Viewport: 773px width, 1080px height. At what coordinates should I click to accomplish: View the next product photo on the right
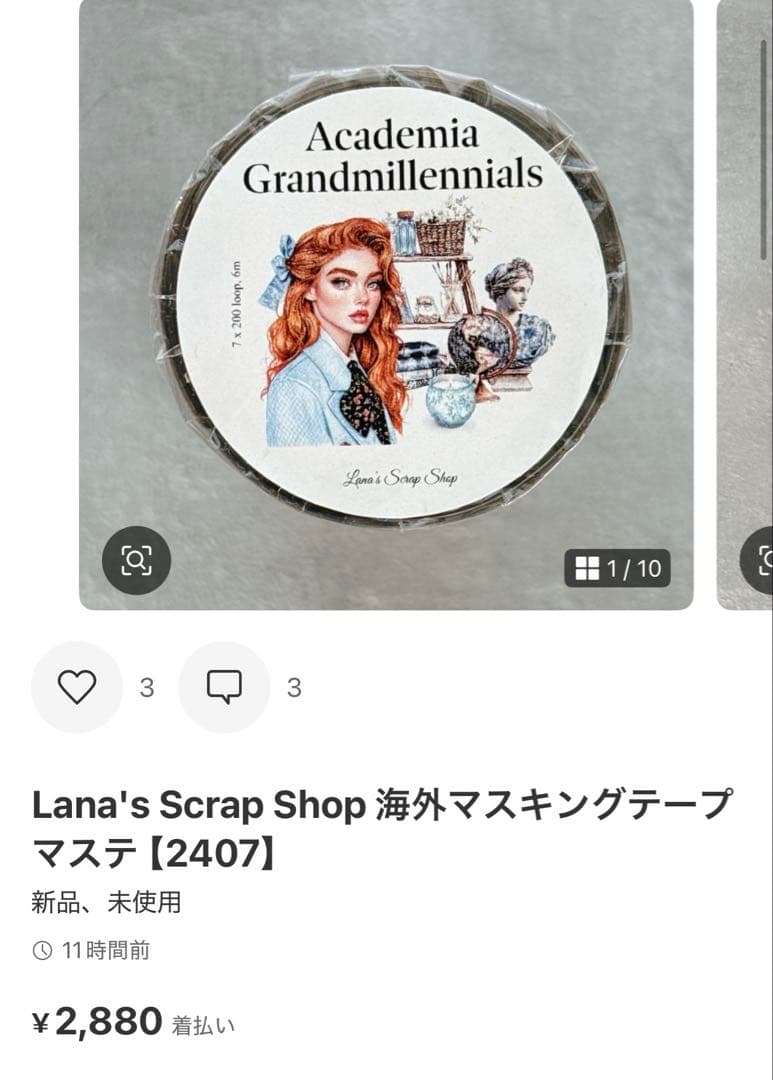tap(746, 300)
